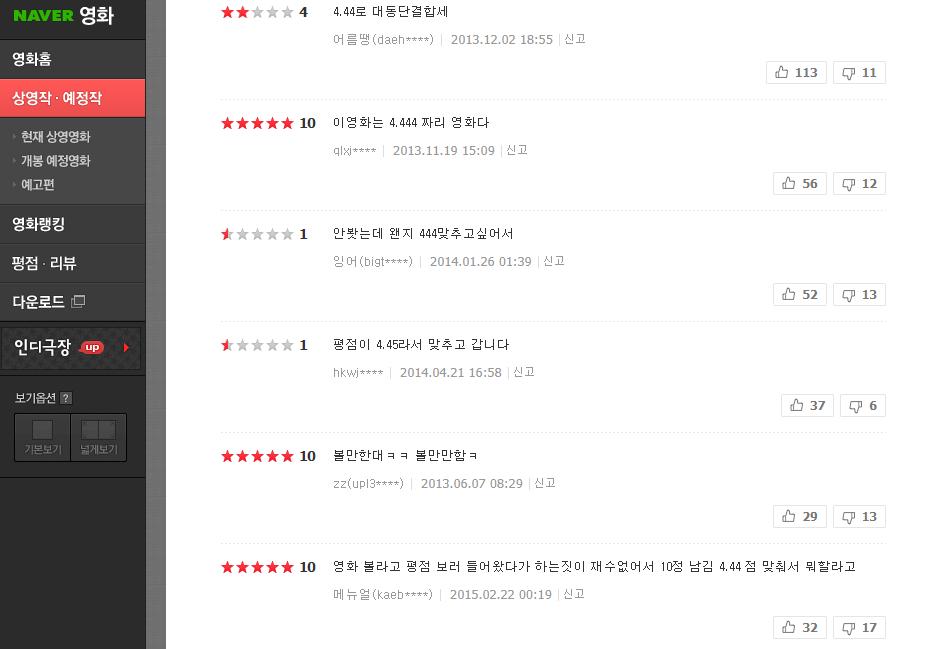Go to 평점·리뷰 section

44,263
